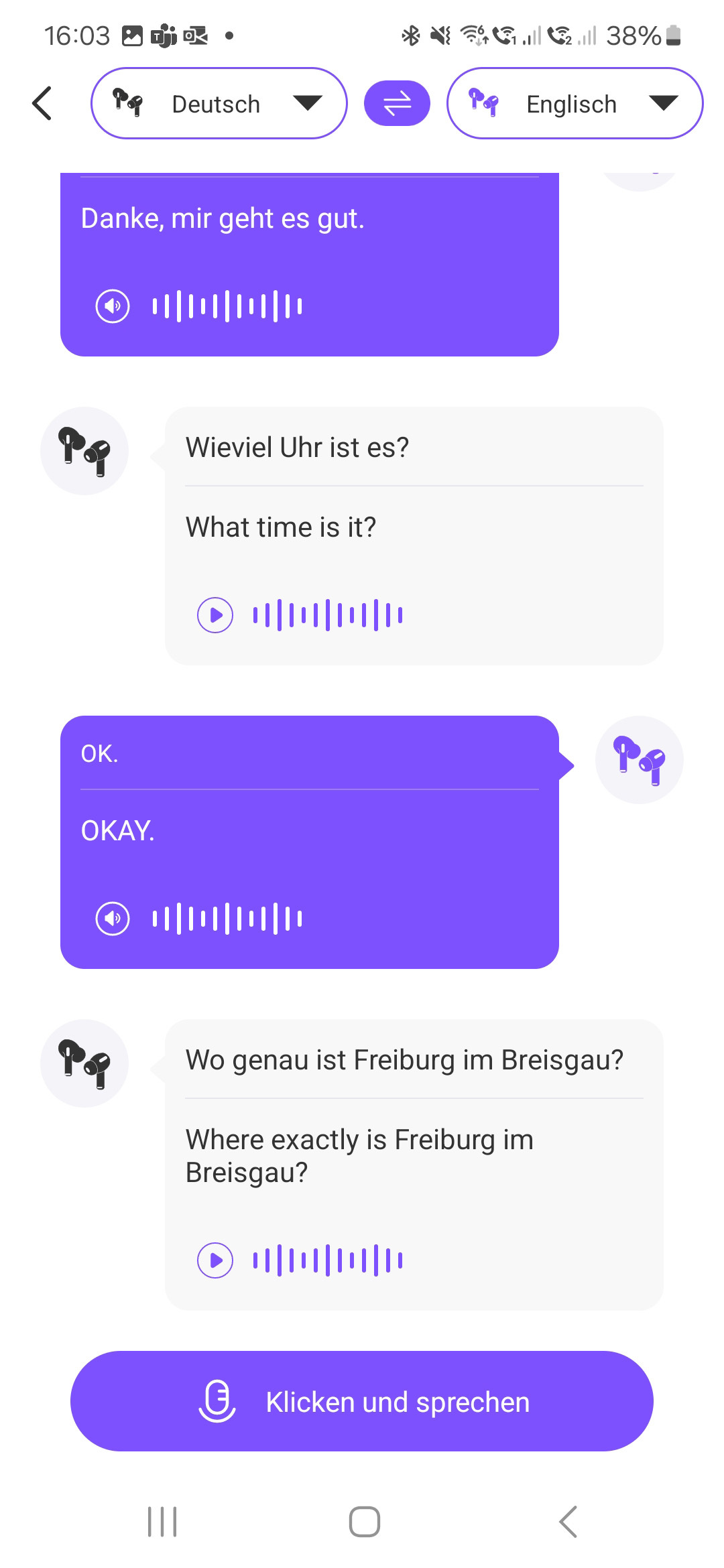Open the Englisch language dropdown

point(575,103)
